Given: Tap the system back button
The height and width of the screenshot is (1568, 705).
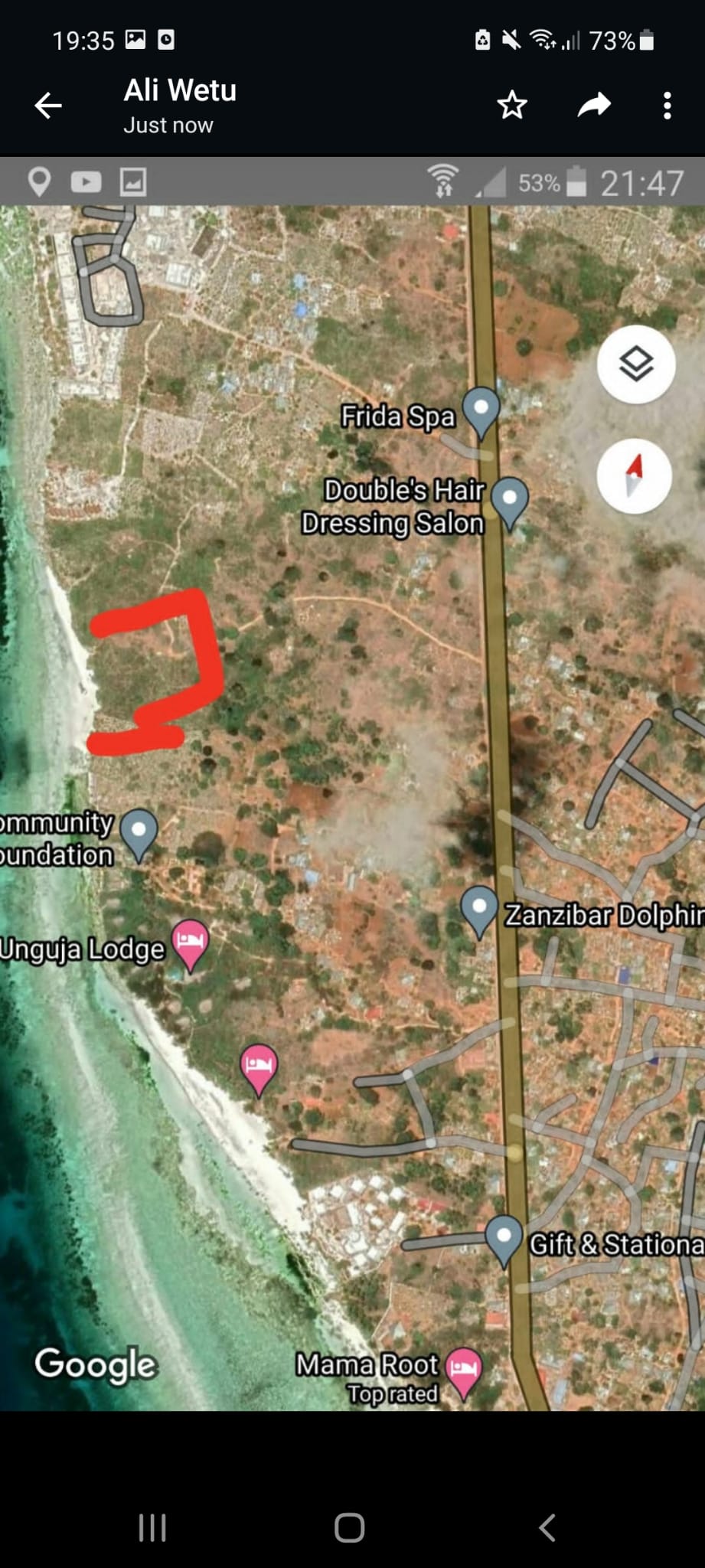Looking at the screenshot, I should (547, 1527).
